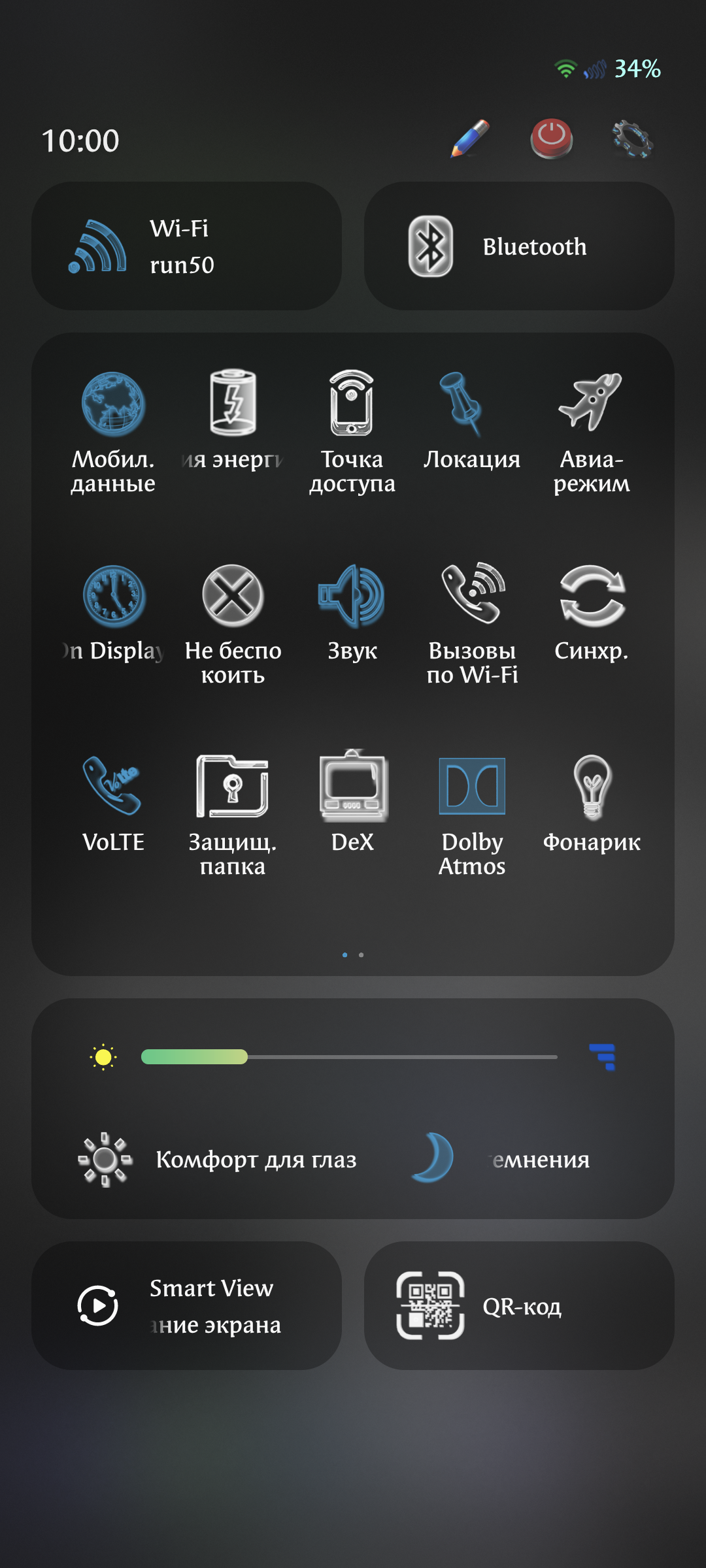The width and height of the screenshot is (706, 1568).
Task: Launch the QR-код scanner
Action: (x=519, y=1305)
